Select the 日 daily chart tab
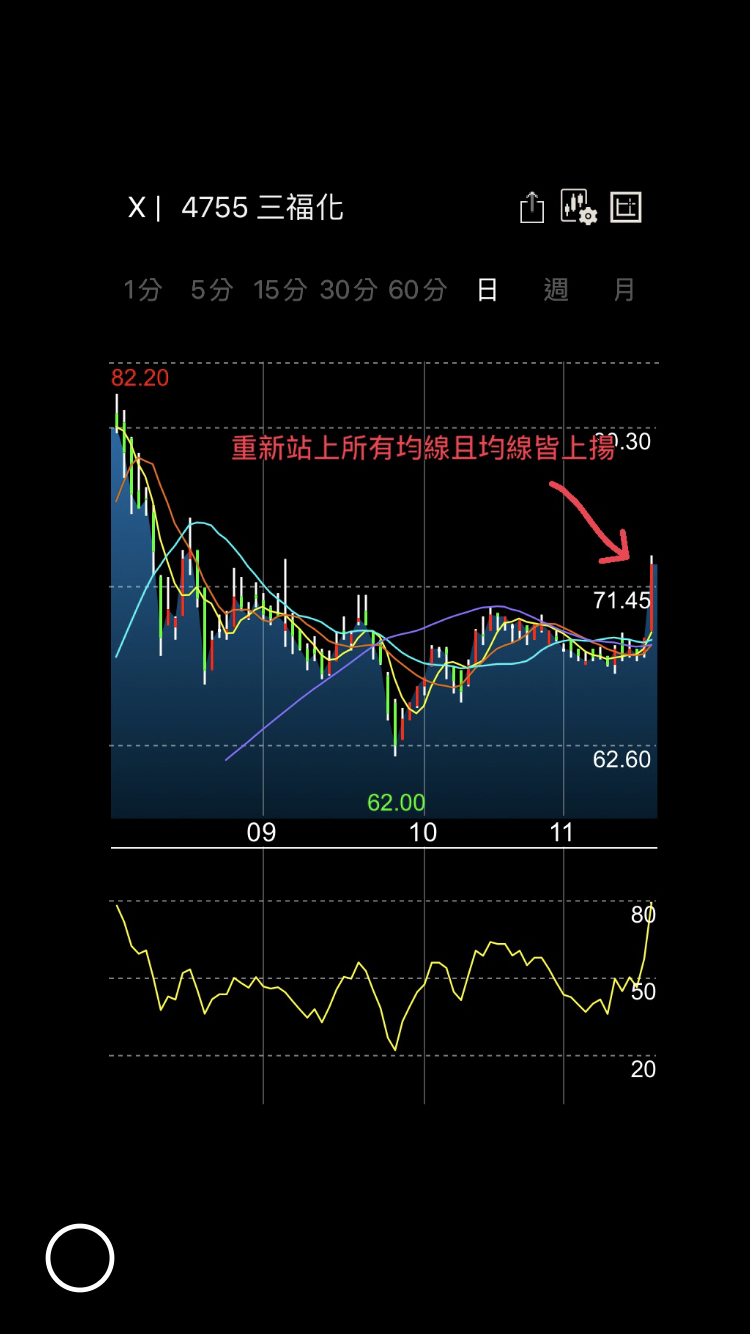This screenshot has height=1334, width=750. click(487, 290)
